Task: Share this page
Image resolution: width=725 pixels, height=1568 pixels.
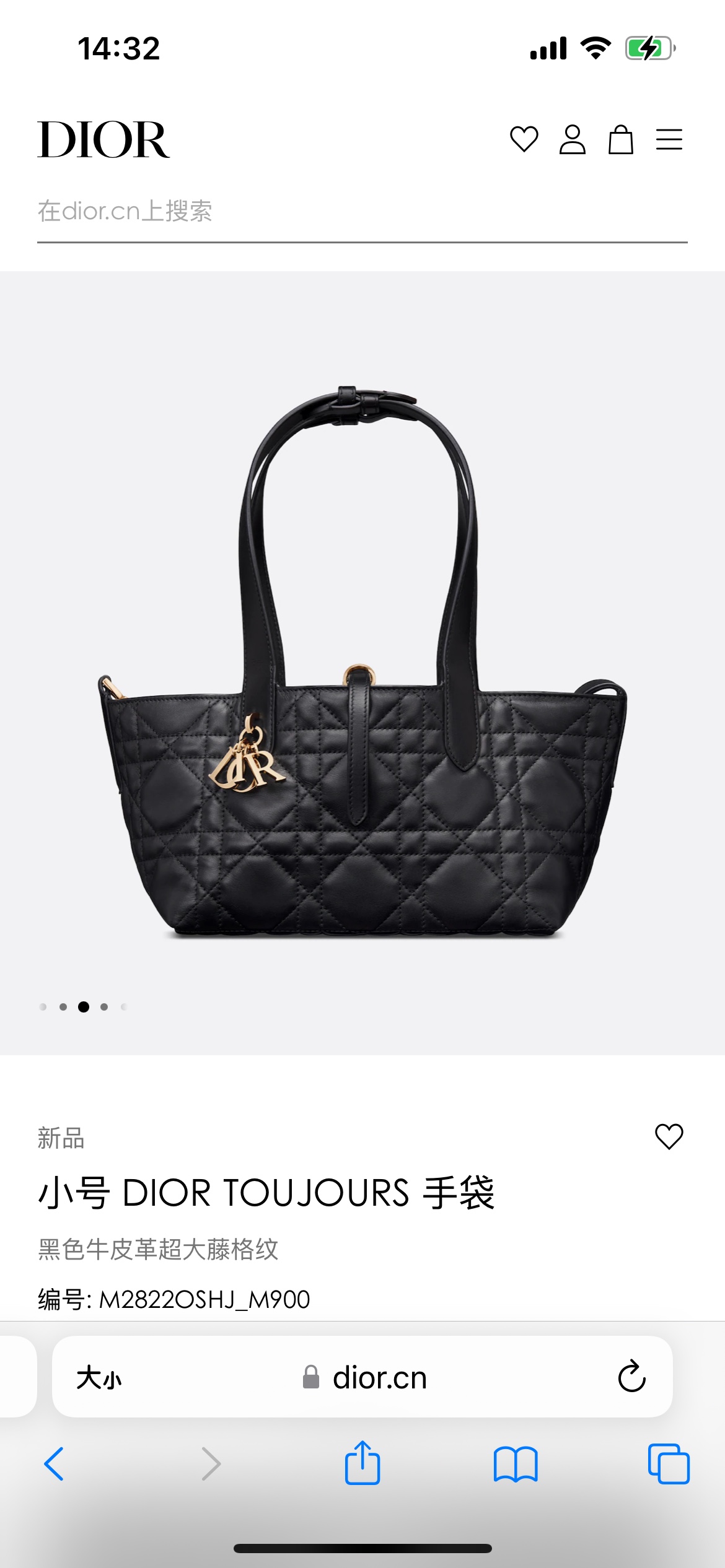Action: (362, 1463)
